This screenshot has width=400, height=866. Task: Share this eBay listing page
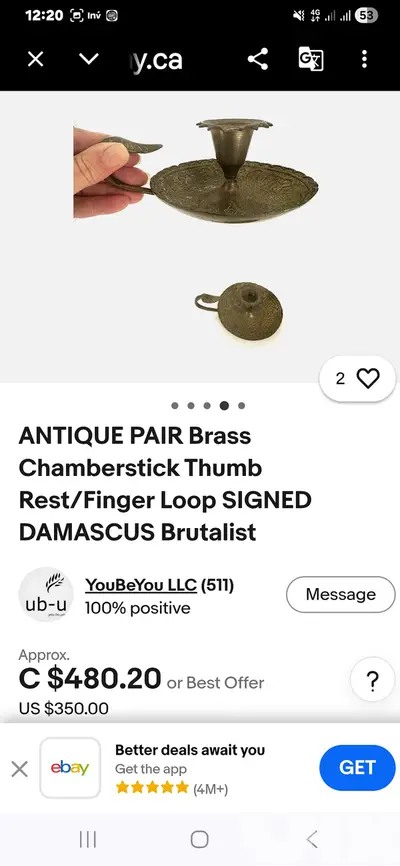pos(257,59)
